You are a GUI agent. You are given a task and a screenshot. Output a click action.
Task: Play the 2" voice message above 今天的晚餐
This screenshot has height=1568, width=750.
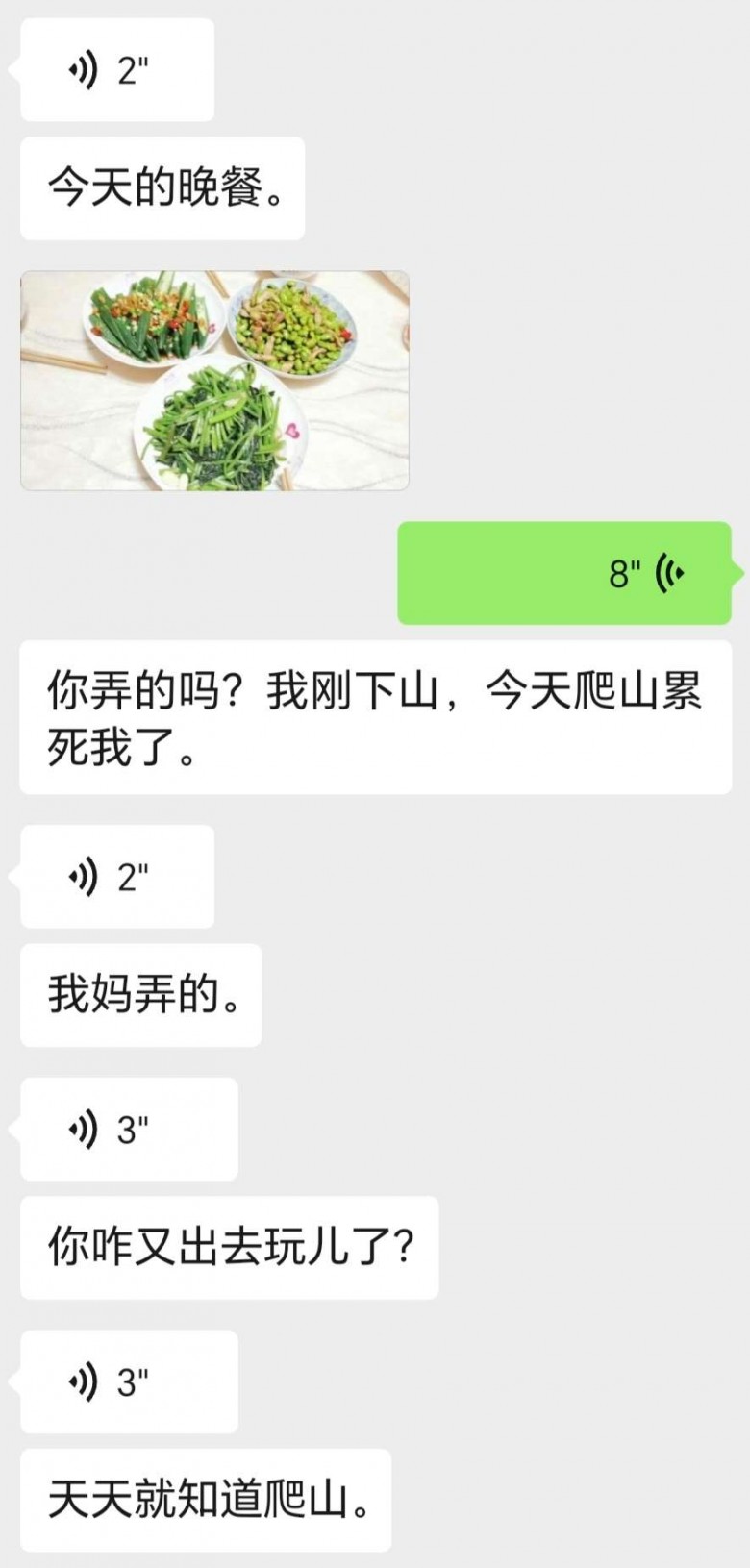pyautogui.click(x=116, y=70)
